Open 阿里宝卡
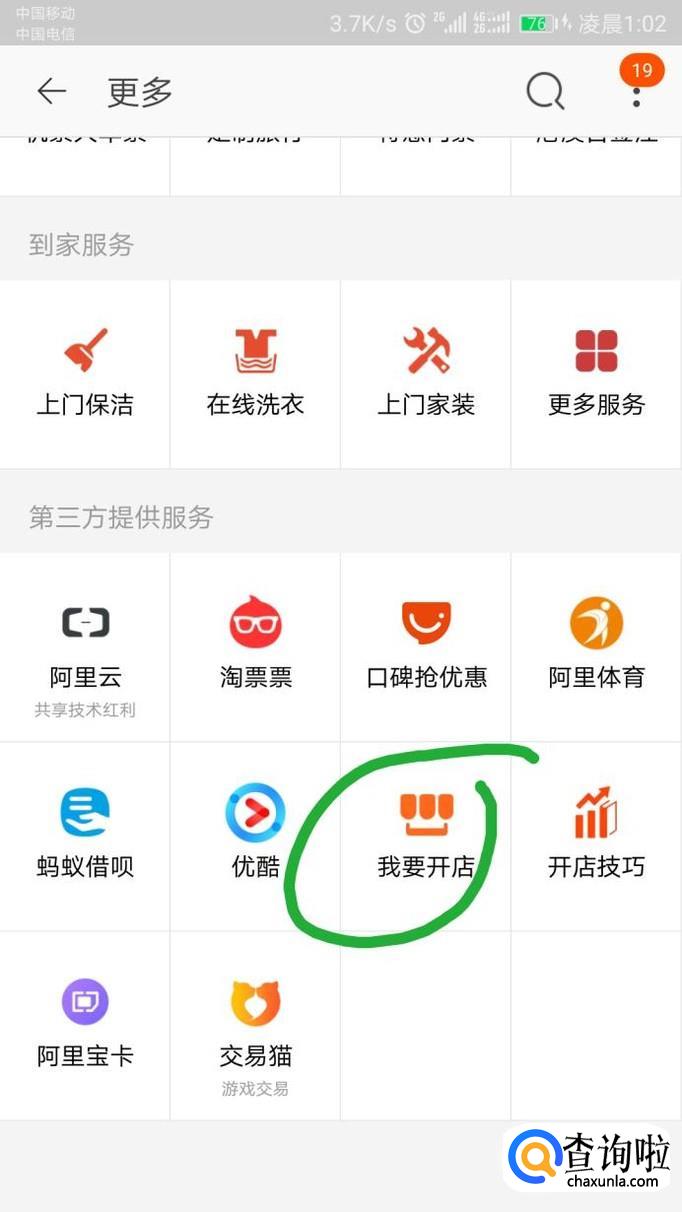Image resolution: width=682 pixels, height=1212 pixels. tap(85, 1025)
